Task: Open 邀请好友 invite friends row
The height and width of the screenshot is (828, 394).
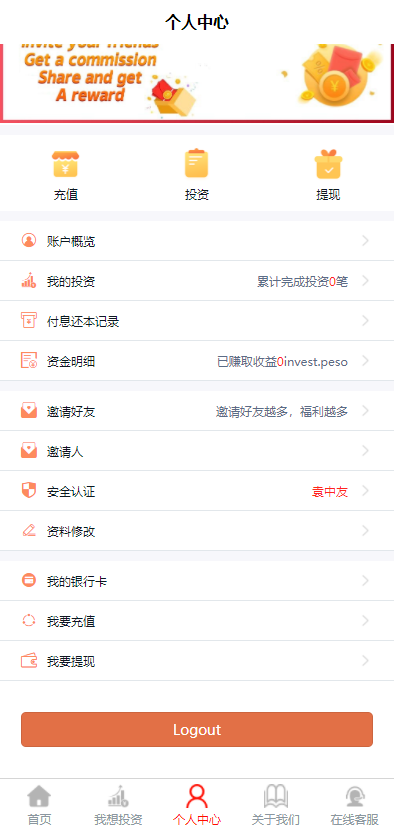Action: click(x=197, y=411)
